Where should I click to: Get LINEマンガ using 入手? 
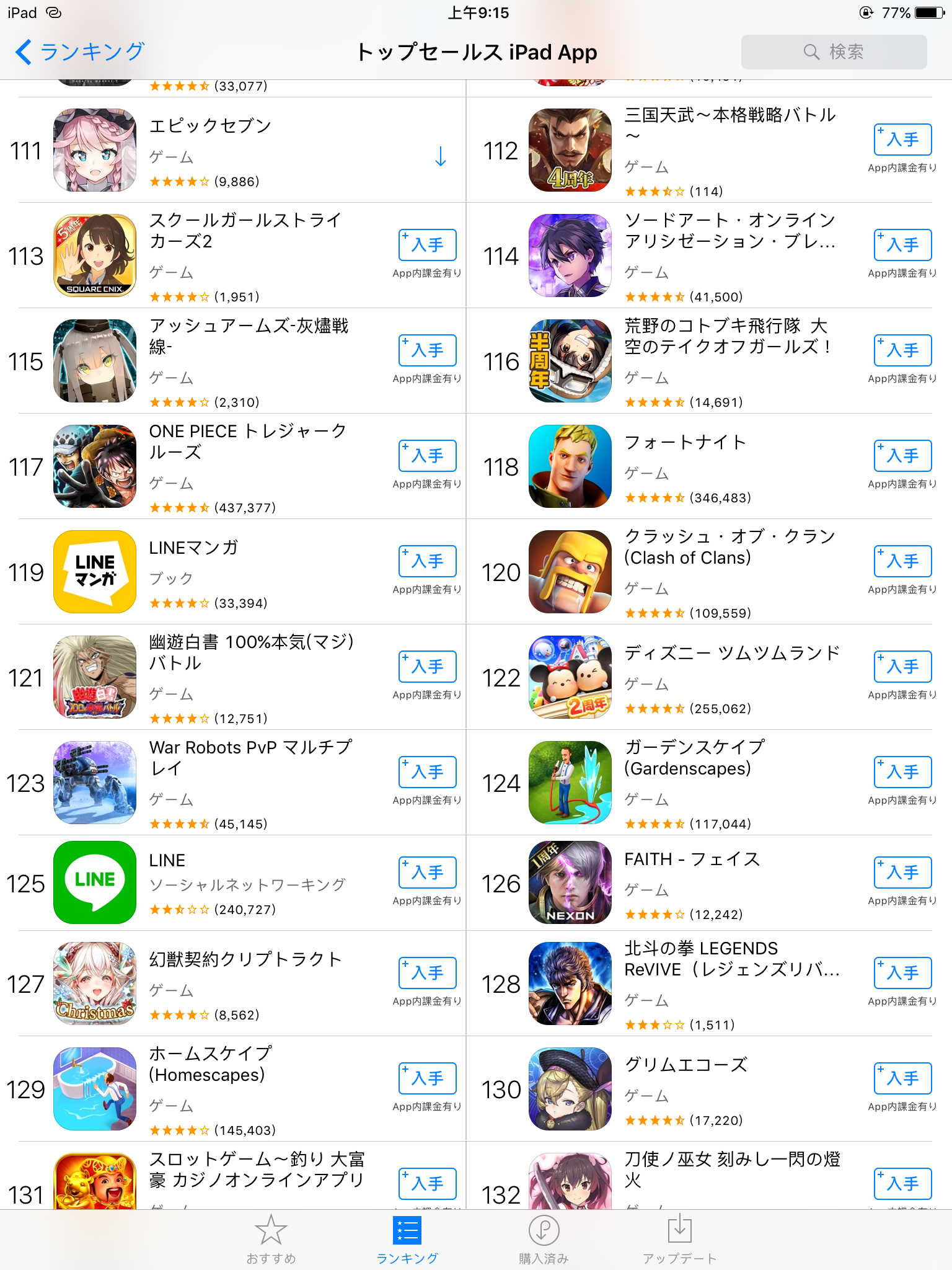(x=427, y=562)
